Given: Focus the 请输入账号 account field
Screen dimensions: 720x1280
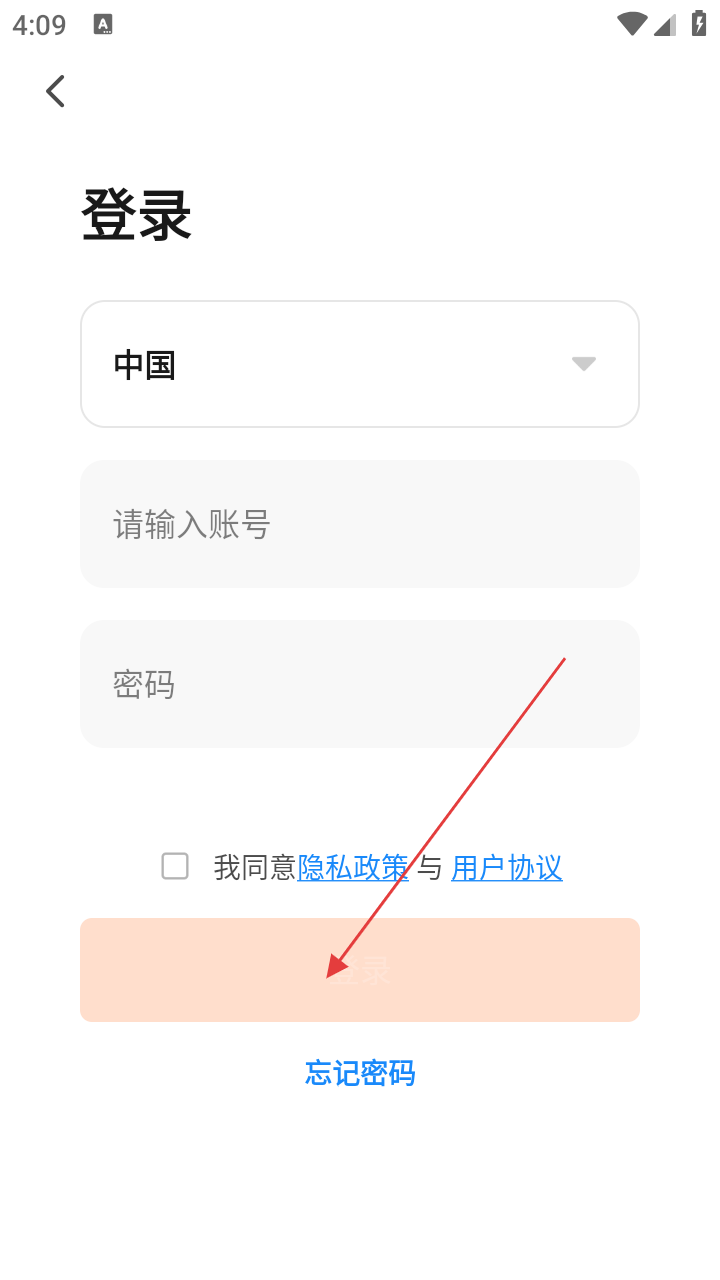Looking at the screenshot, I should click(x=360, y=524).
